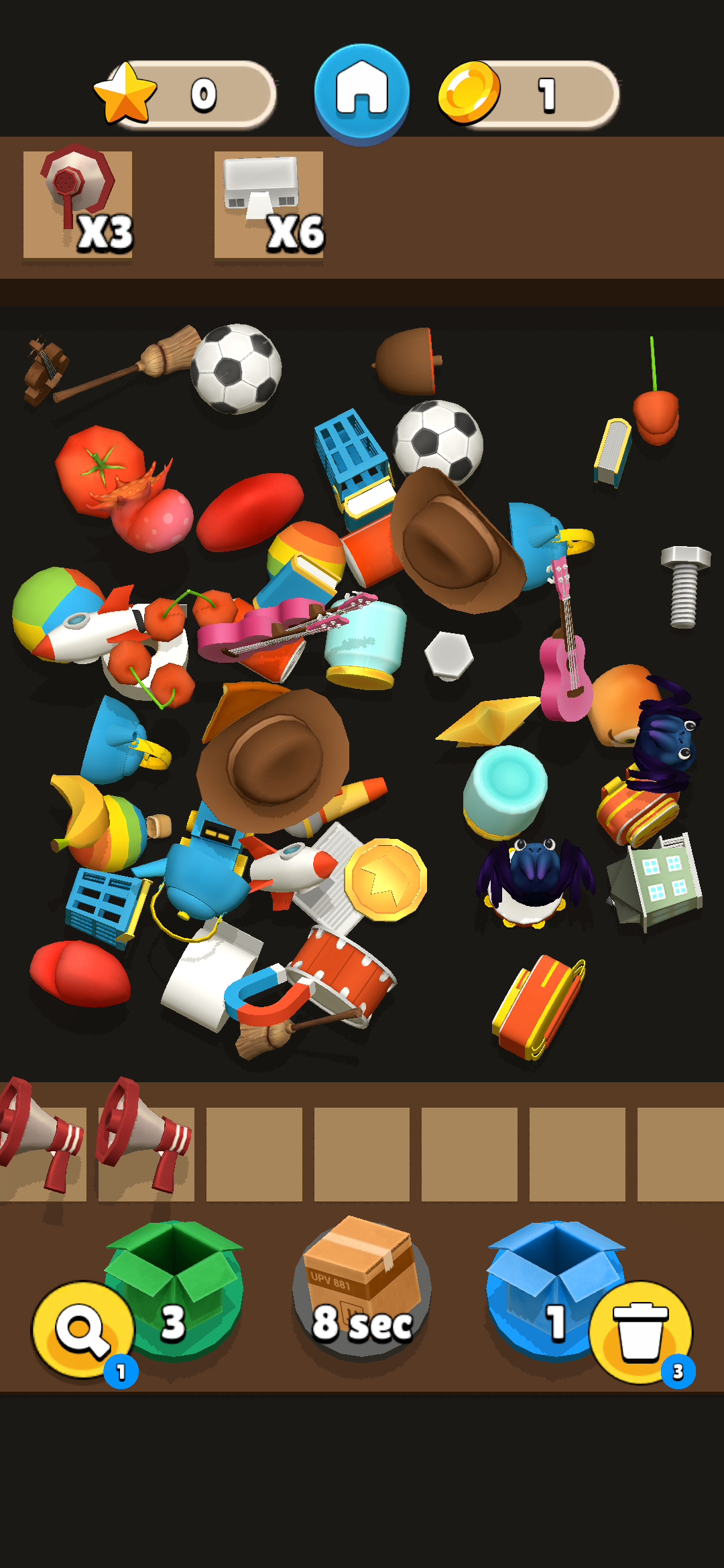Pick the green and white house
Screen dimensions: 724x1568
(x=660, y=879)
